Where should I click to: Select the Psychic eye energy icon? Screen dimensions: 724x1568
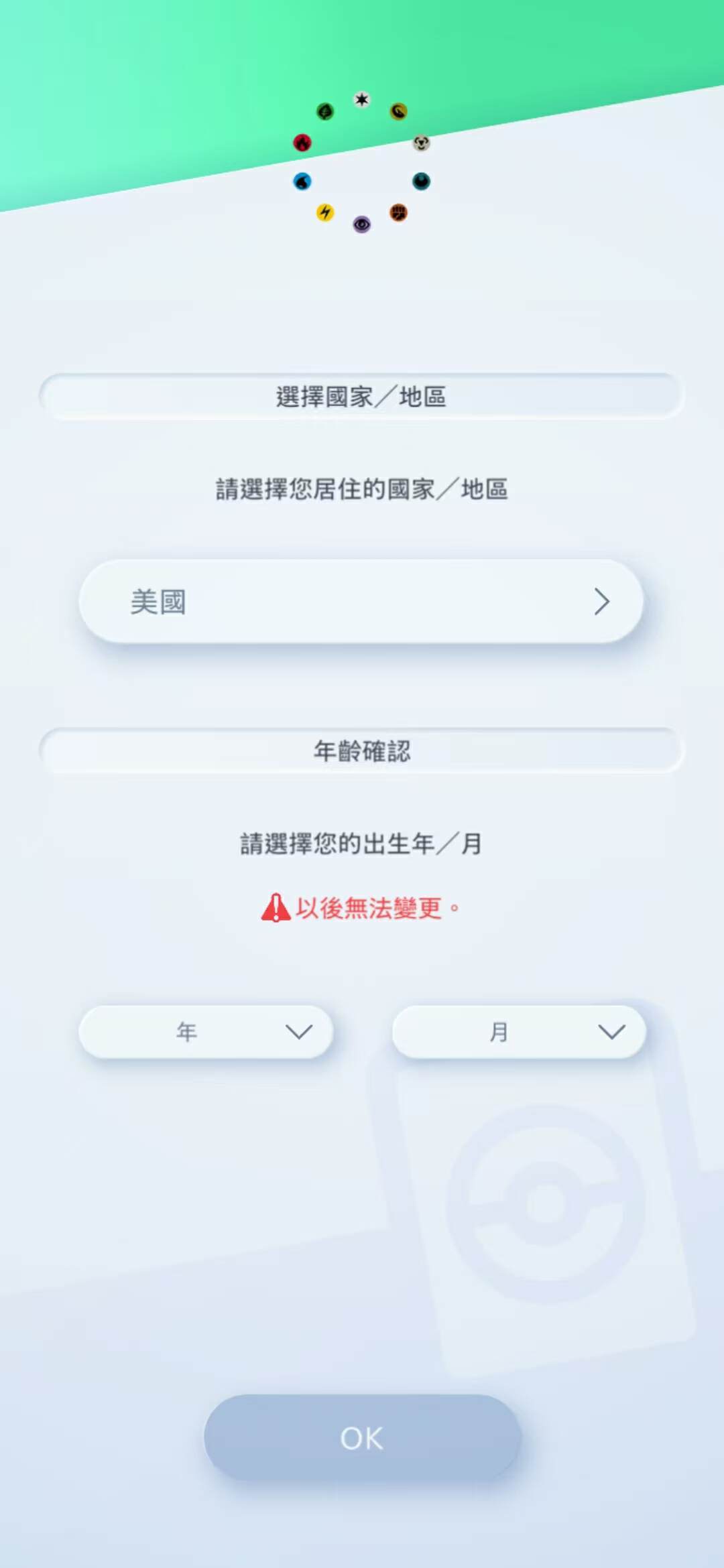point(361,225)
